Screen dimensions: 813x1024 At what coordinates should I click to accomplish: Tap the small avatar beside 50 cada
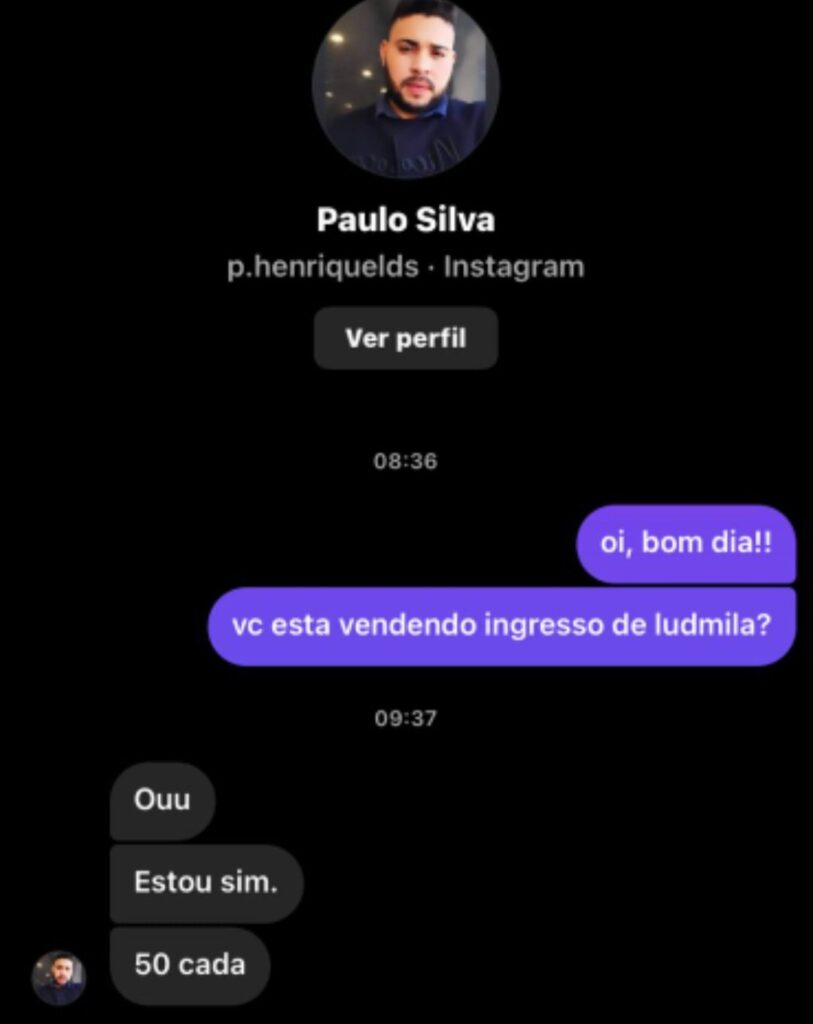tap(59, 976)
